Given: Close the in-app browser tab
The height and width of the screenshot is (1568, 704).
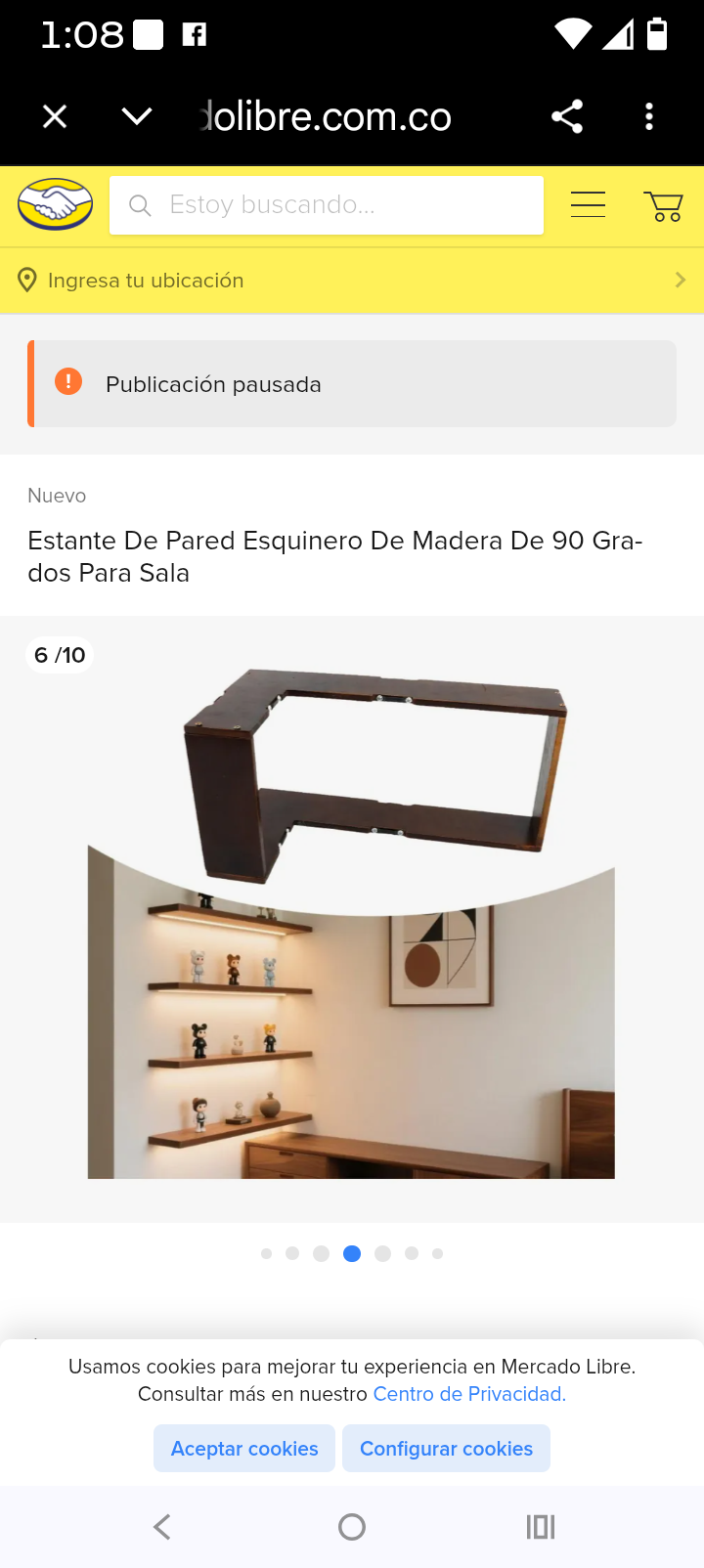Looking at the screenshot, I should click(55, 117).
